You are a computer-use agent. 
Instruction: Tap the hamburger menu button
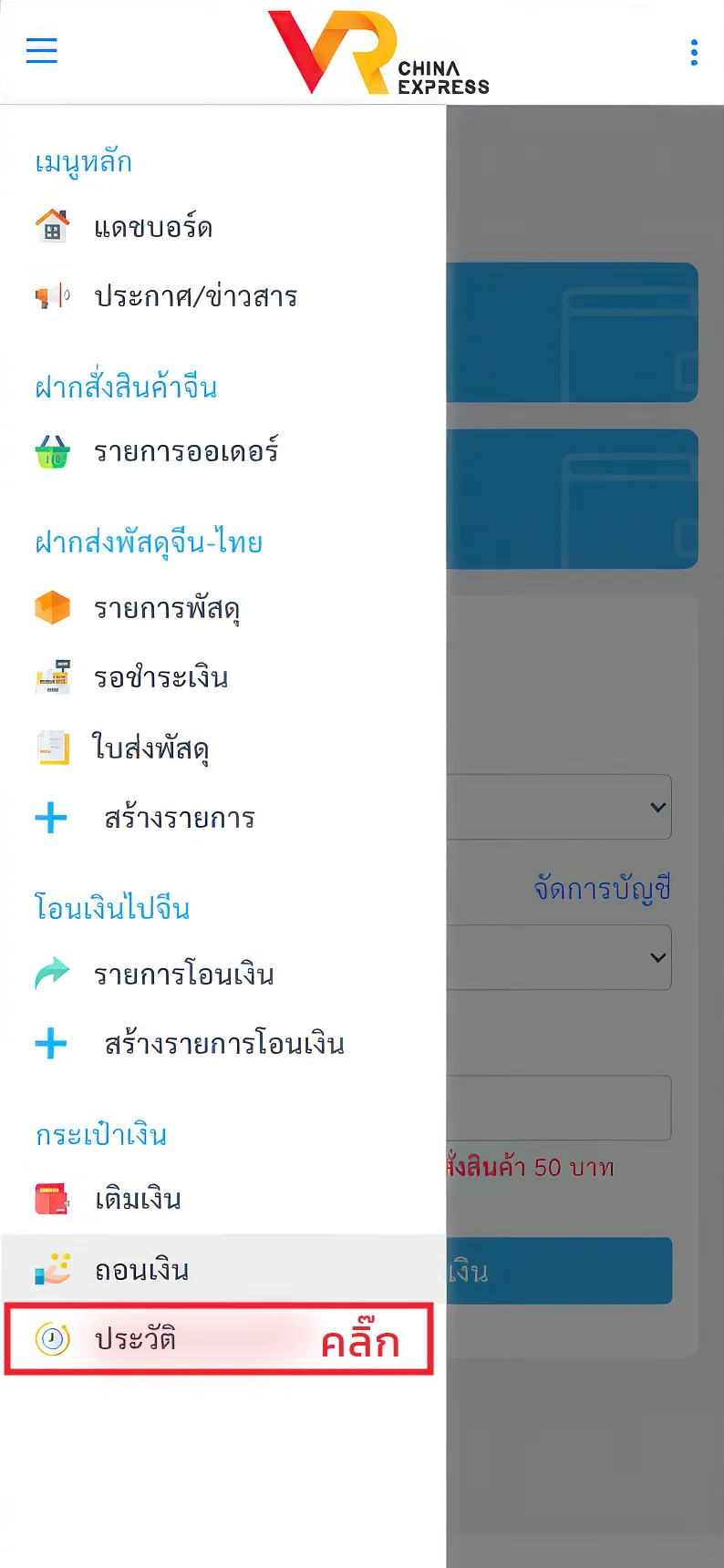[x=42, y=51]
